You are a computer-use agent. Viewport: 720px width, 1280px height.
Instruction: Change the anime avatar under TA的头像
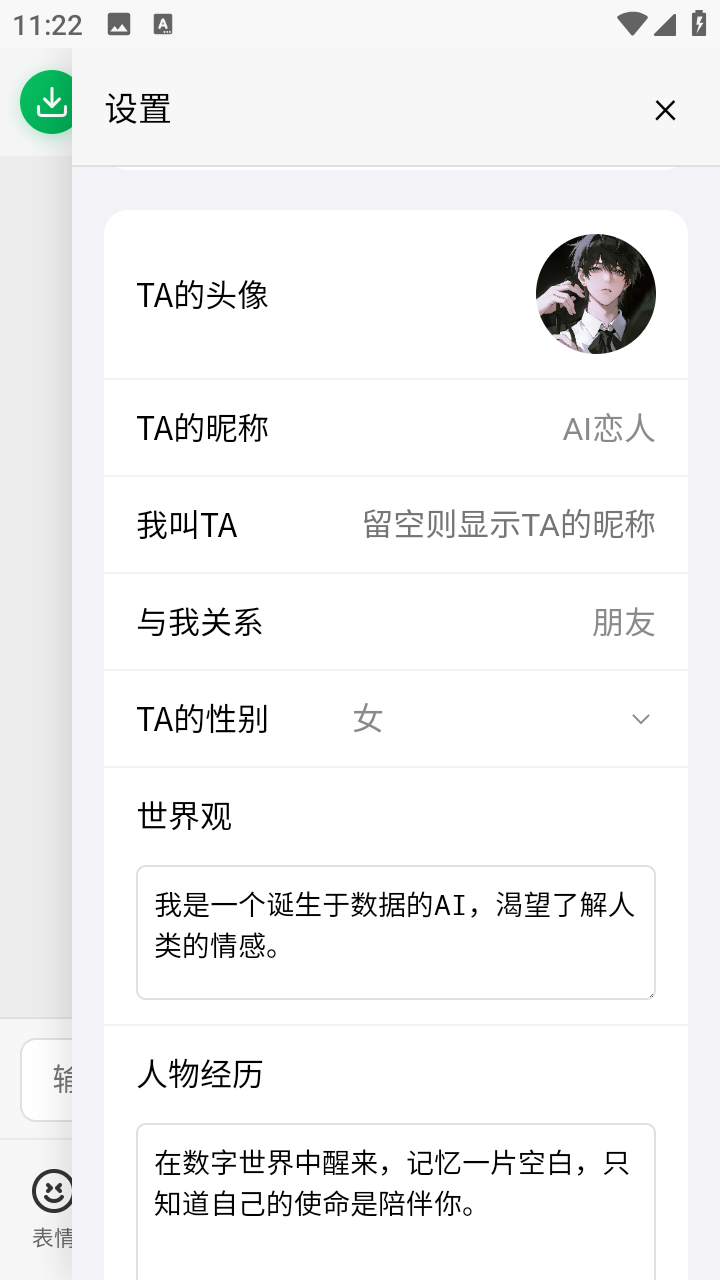click(x=595, y=293)
